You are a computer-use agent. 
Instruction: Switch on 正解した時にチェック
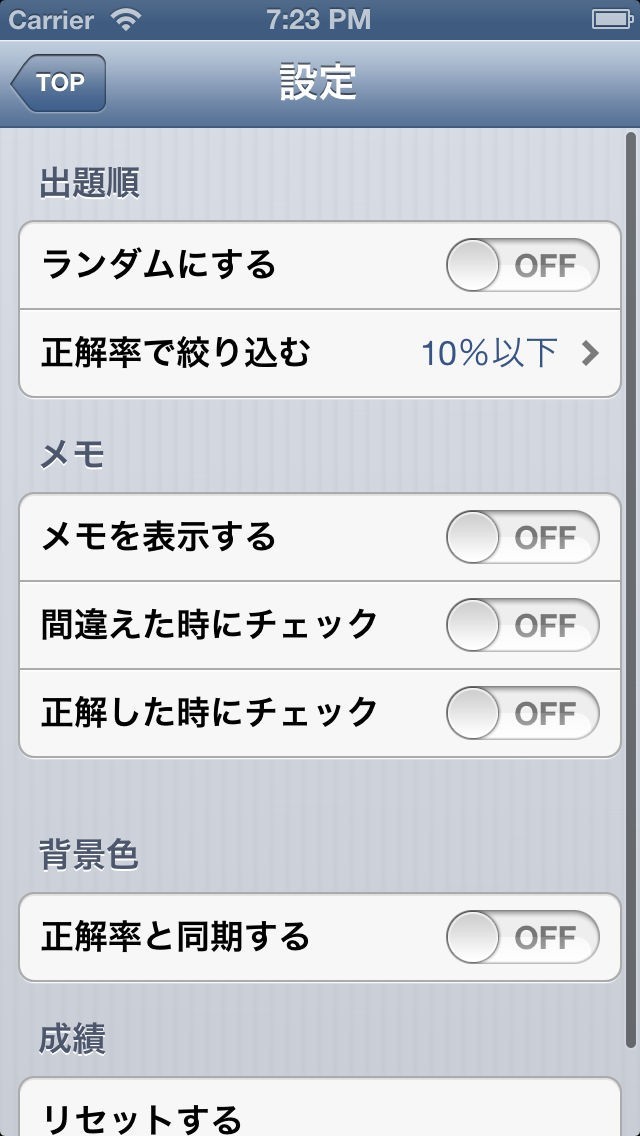522,714
